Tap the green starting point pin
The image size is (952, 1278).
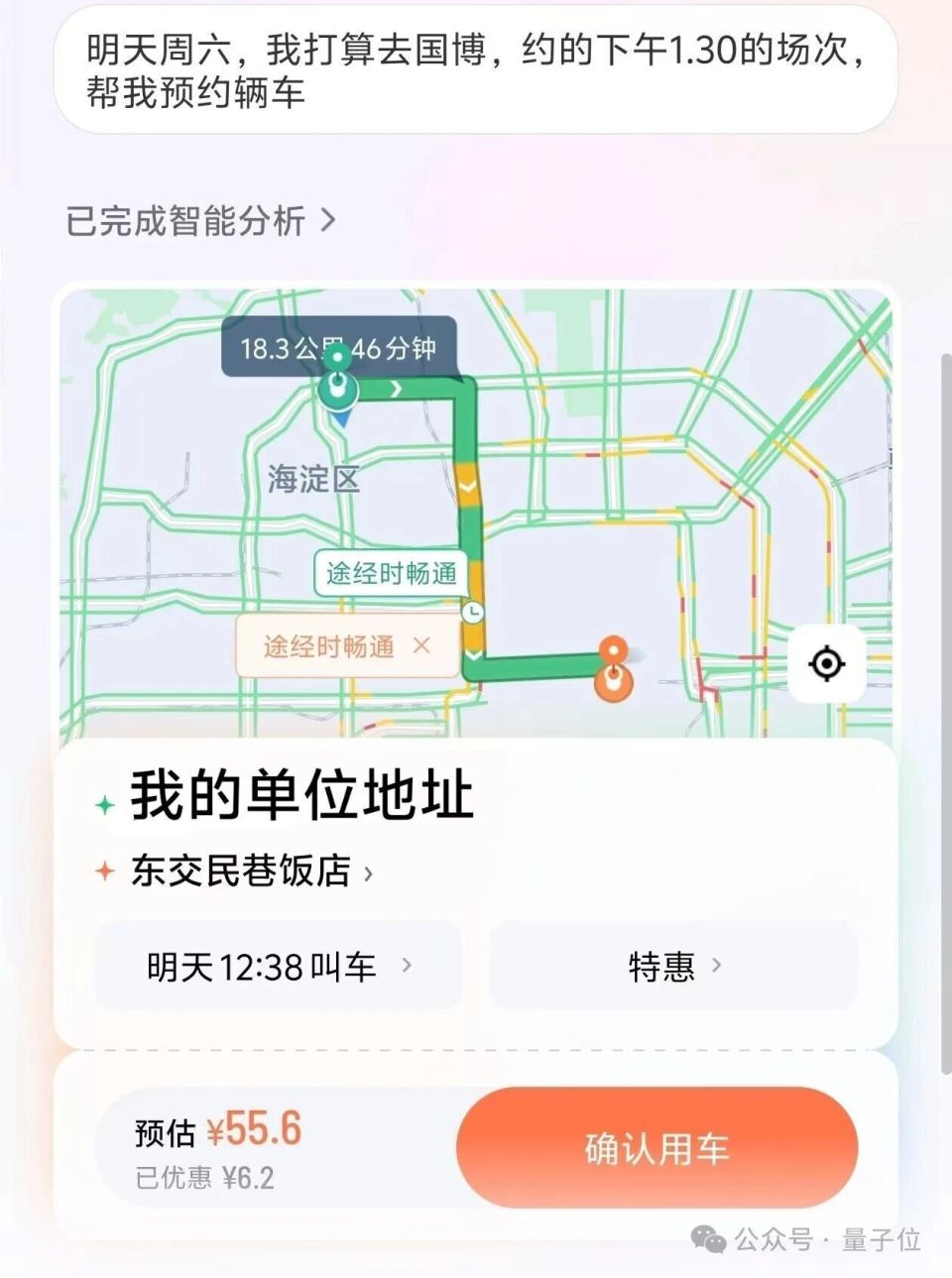(337, 389)
